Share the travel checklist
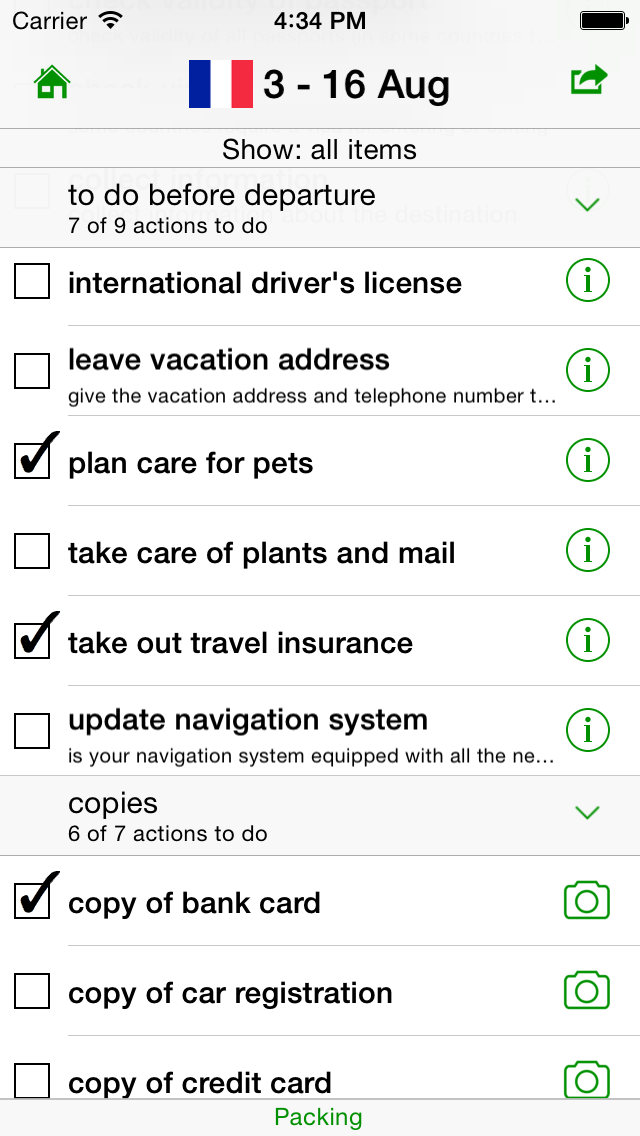Screen dimensions: 640x1136 (588, 81)
